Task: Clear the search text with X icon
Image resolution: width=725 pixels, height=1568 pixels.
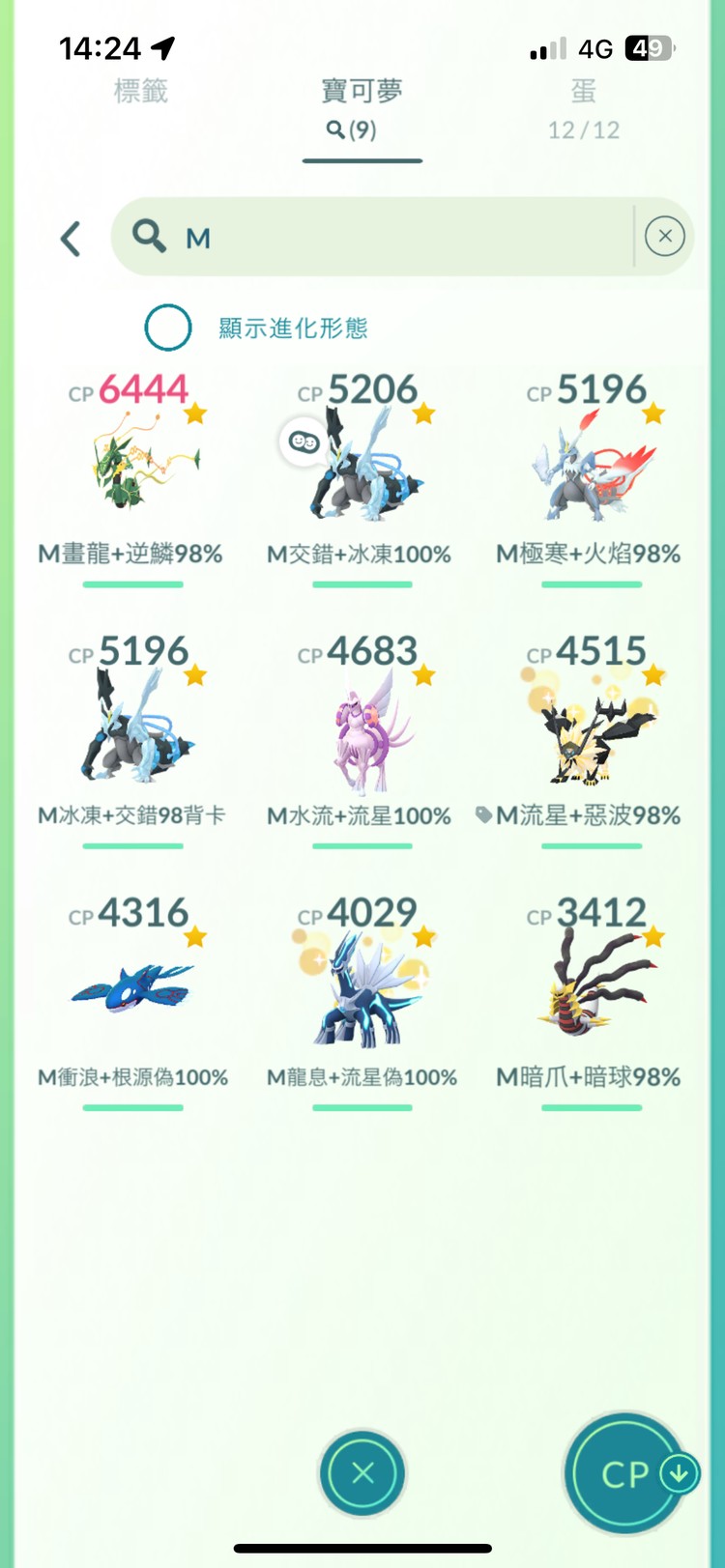Action: [x=664, y=237]
